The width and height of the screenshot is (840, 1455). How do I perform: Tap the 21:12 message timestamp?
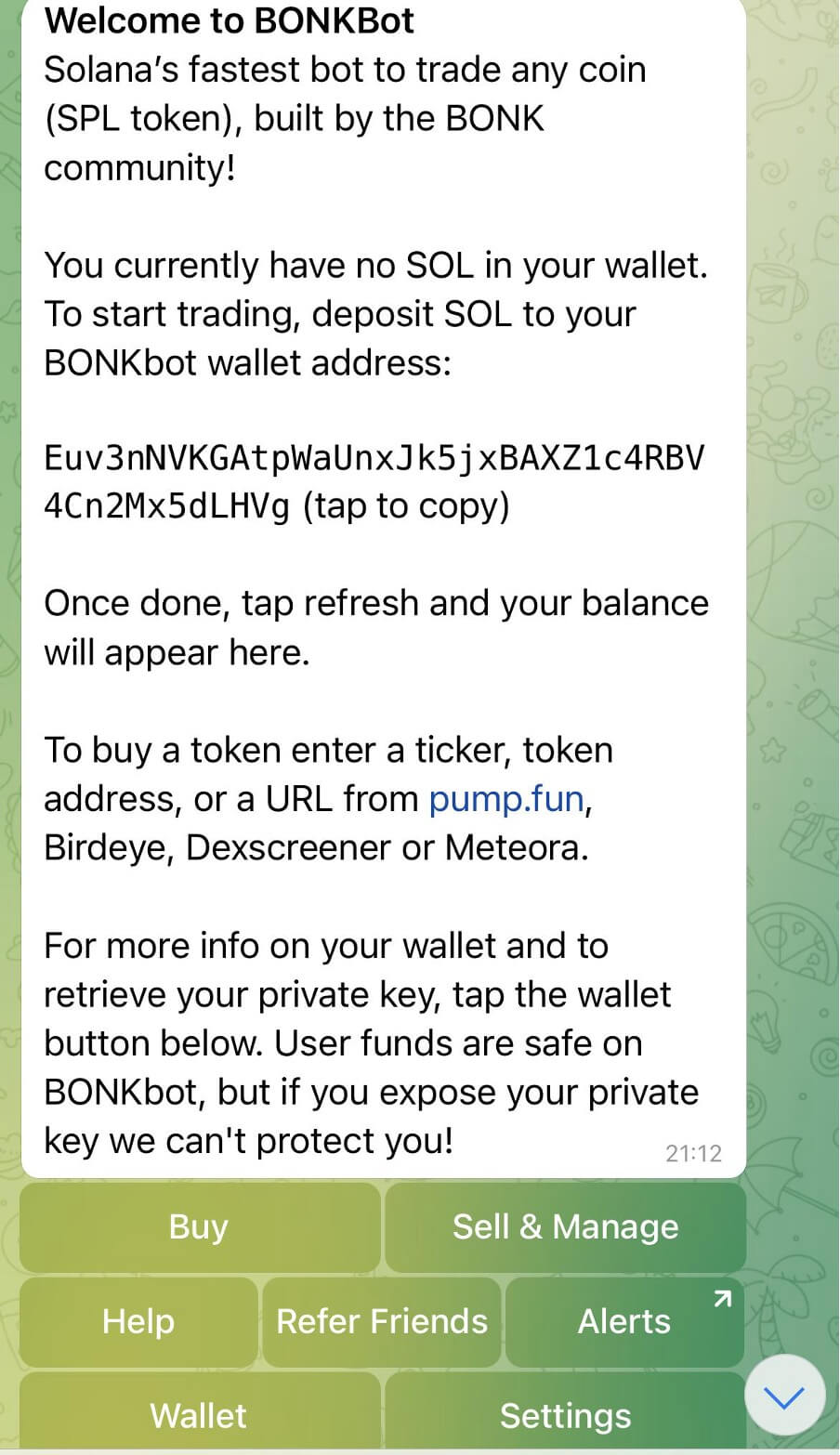(x=693, y=1153)
